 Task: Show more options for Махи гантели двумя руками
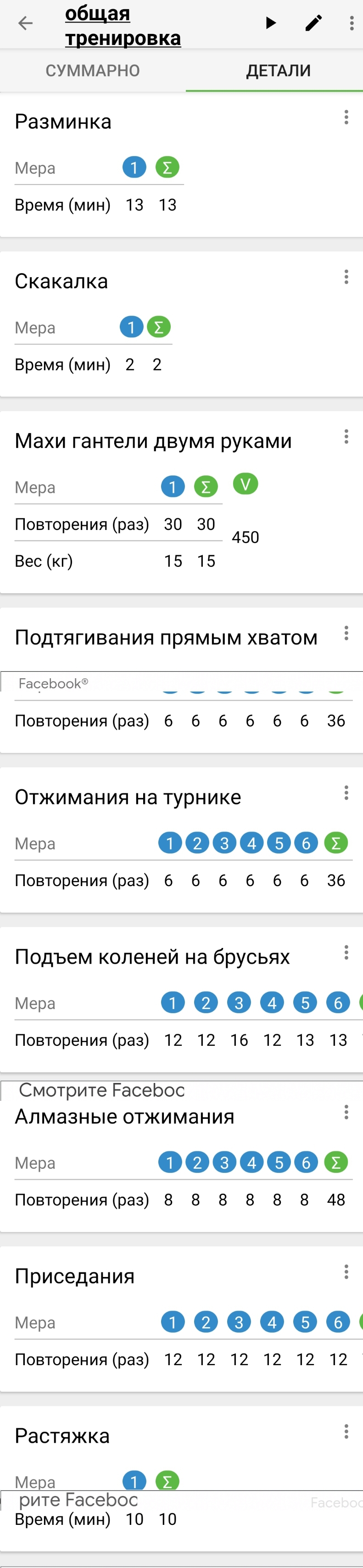(346, 436)
